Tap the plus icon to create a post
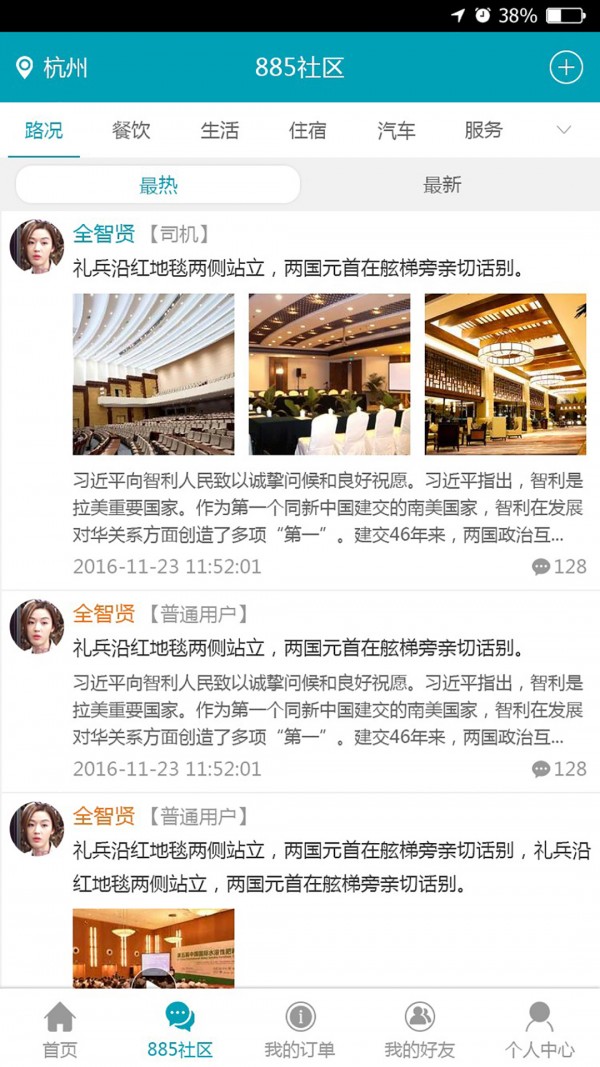This screenshot has width=600, height=1067. pyautogui.click(x=566, y=67)
